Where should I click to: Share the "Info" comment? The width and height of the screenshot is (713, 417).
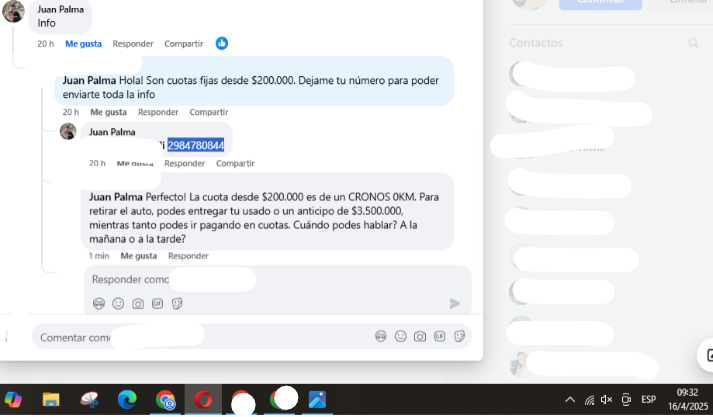point(183,44)
